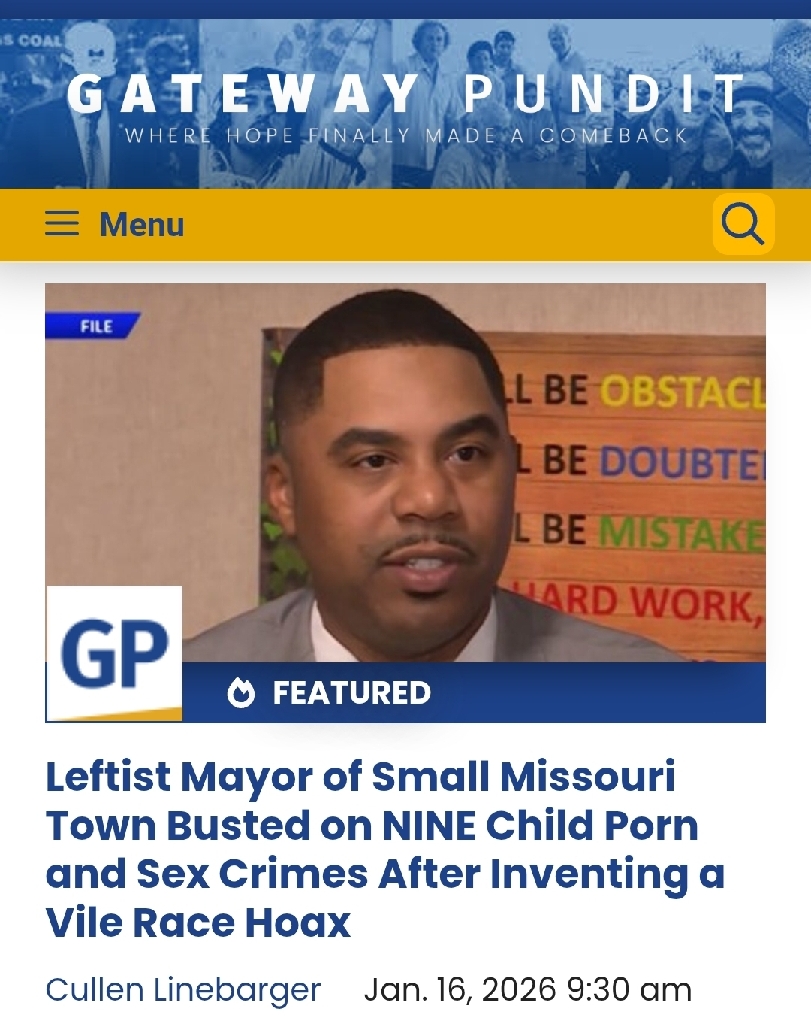The image size is (811, 1024).
Task: View author Cullen Linebarger's page
Action: pyautogui.click(x=183, y=990)
